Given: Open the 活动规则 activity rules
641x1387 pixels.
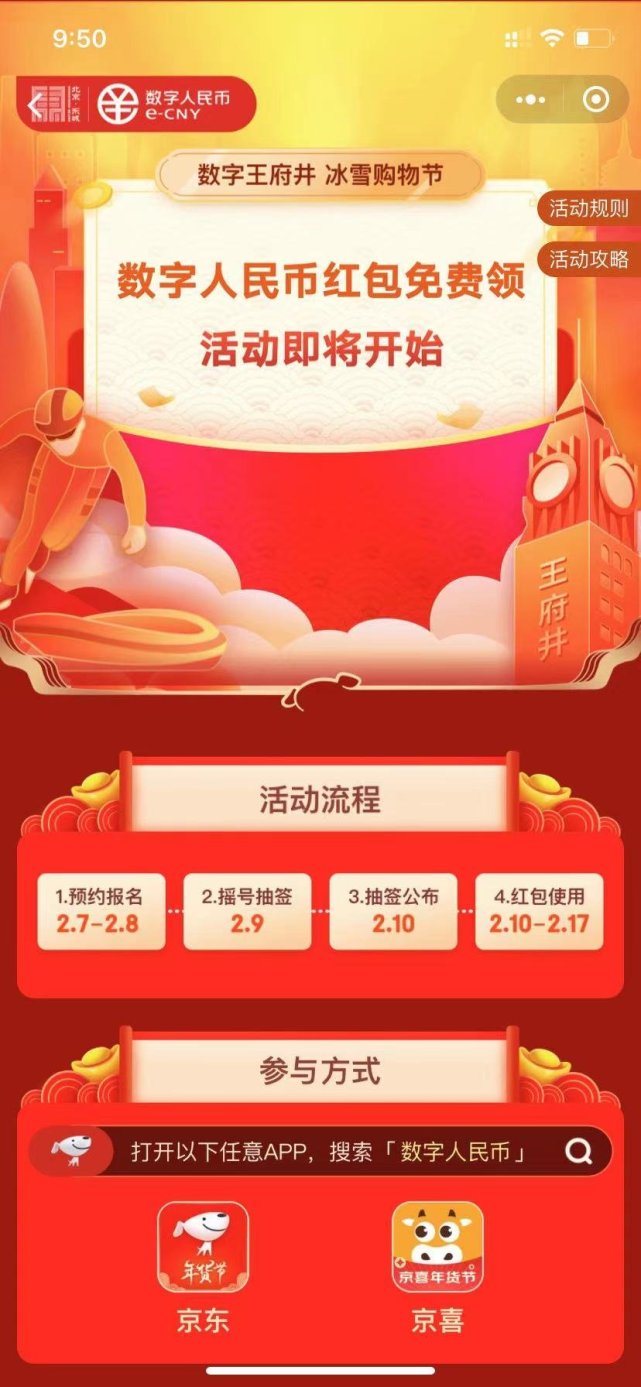Looking at the screenshot, I should click(x=589, y=209).
